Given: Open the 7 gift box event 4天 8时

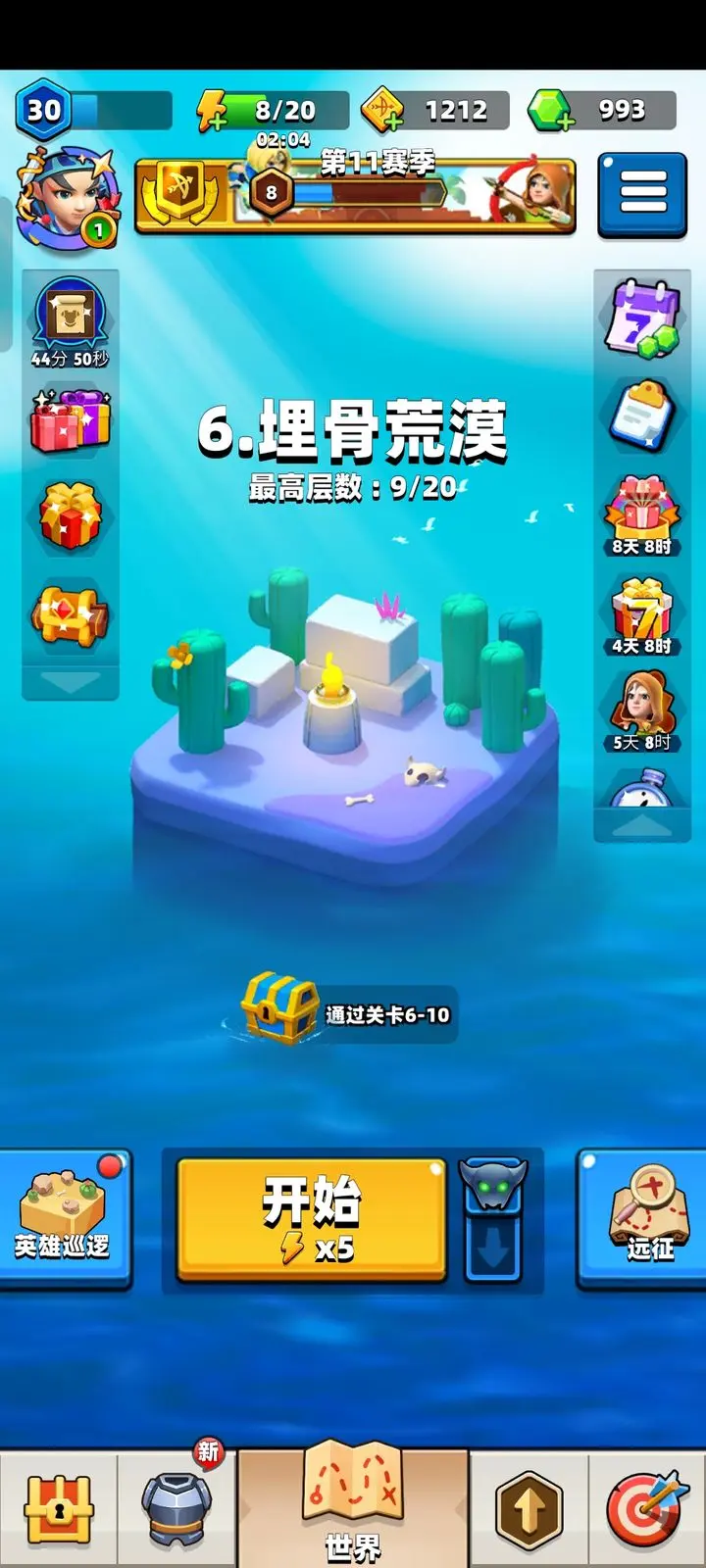Looking at the screenshot, I should point(642,614).
